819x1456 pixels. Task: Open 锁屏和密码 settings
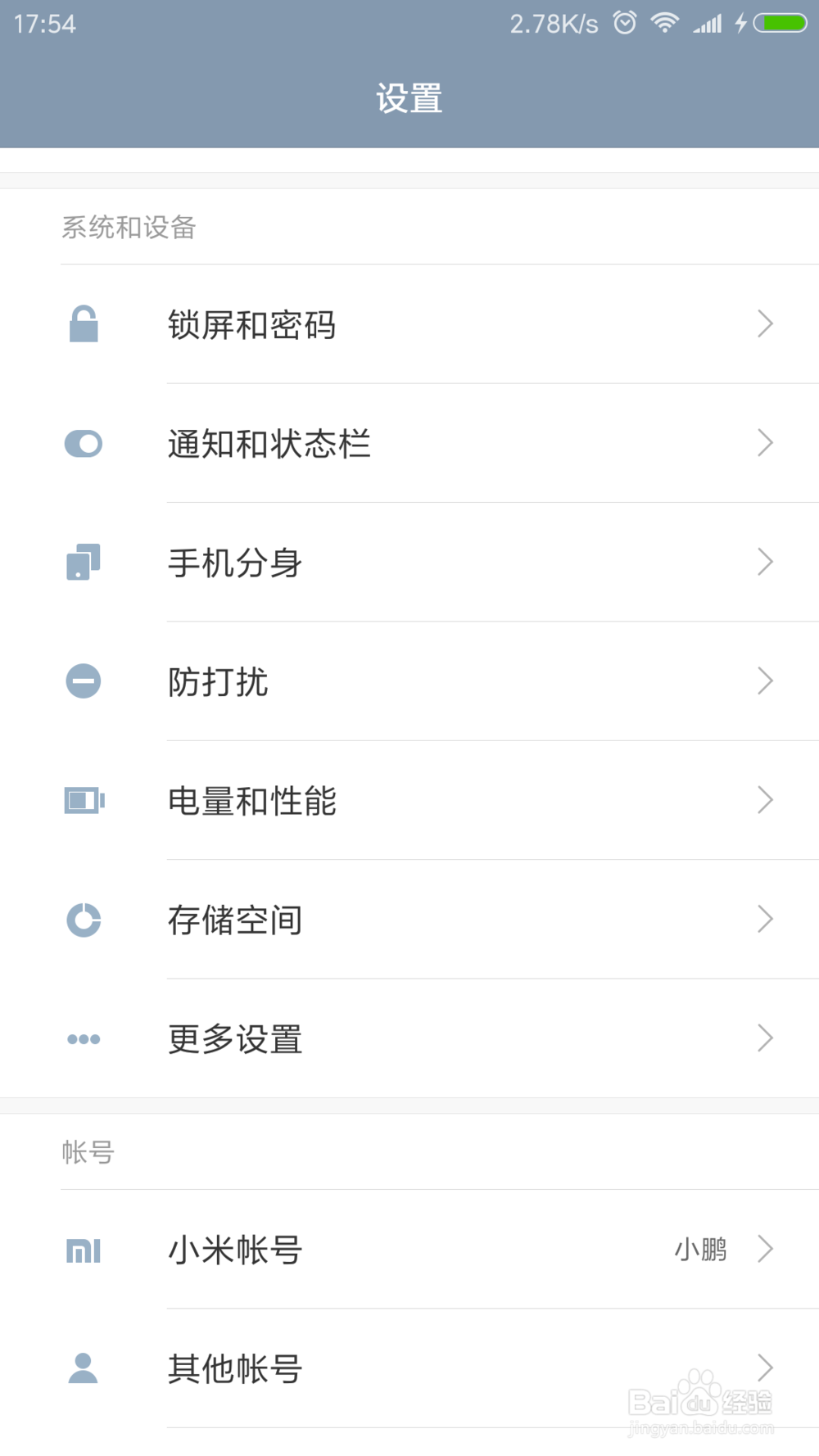pyautogui.click(x=409, y=324)
